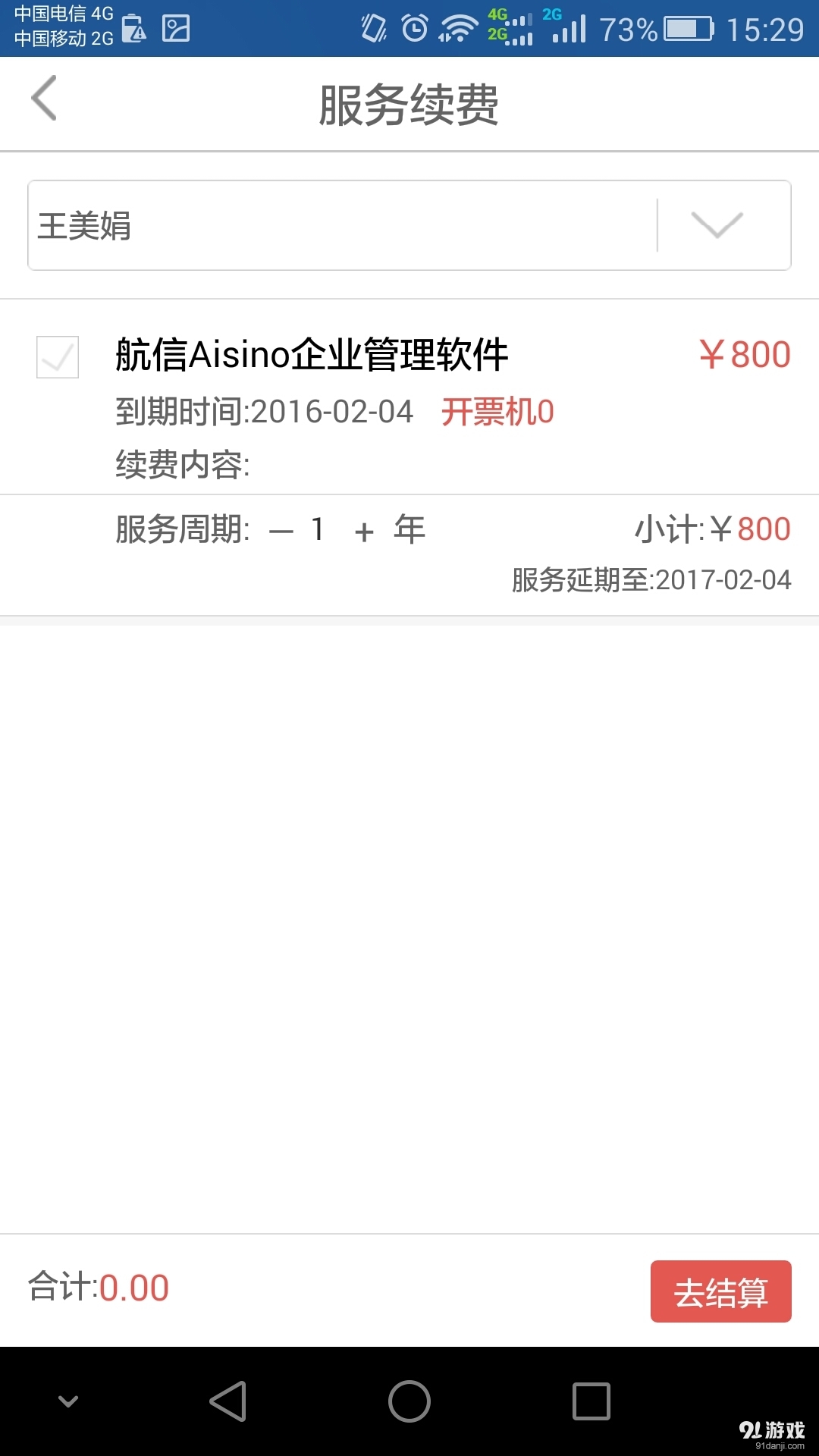Decrease service period with the minus stepper

tap(279, 530)
